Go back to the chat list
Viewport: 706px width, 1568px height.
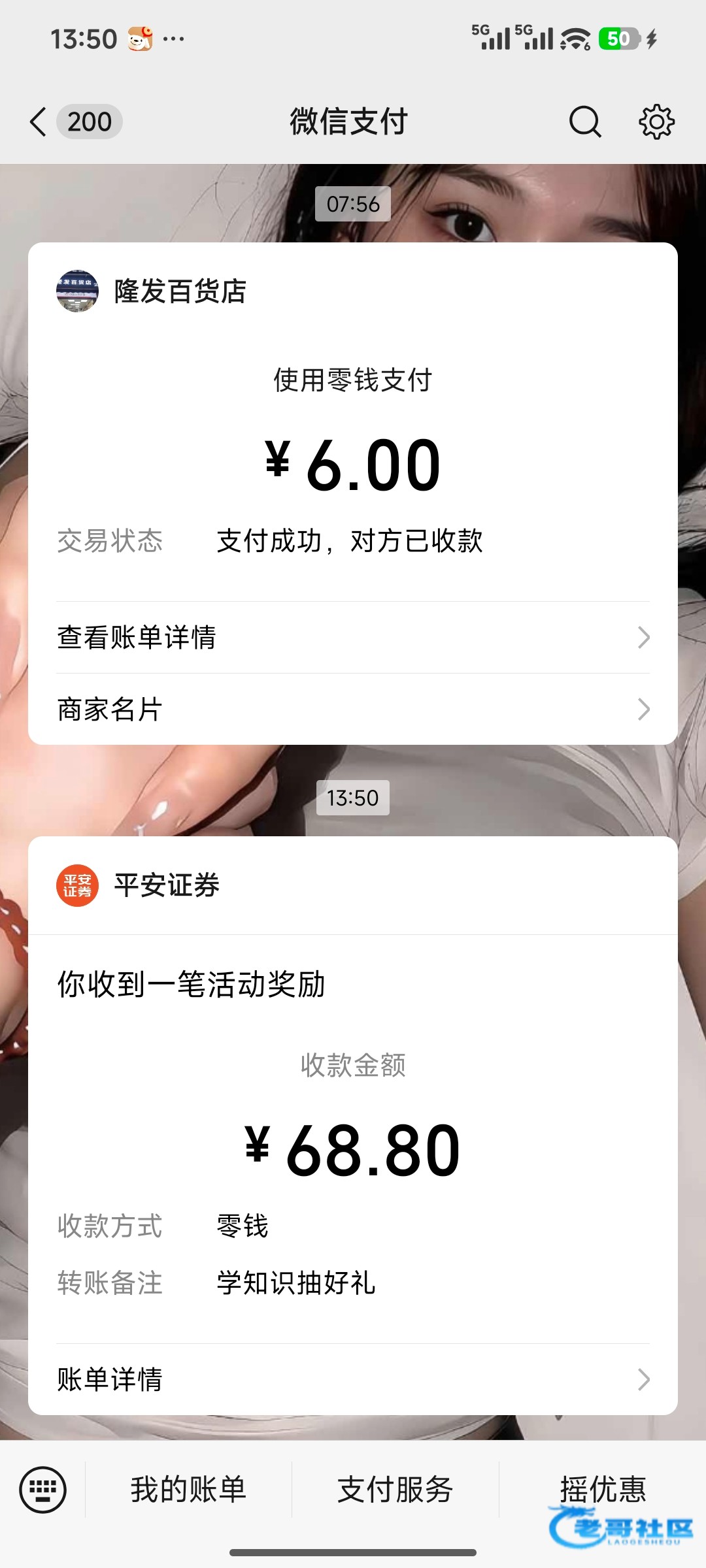pos(39,122)
